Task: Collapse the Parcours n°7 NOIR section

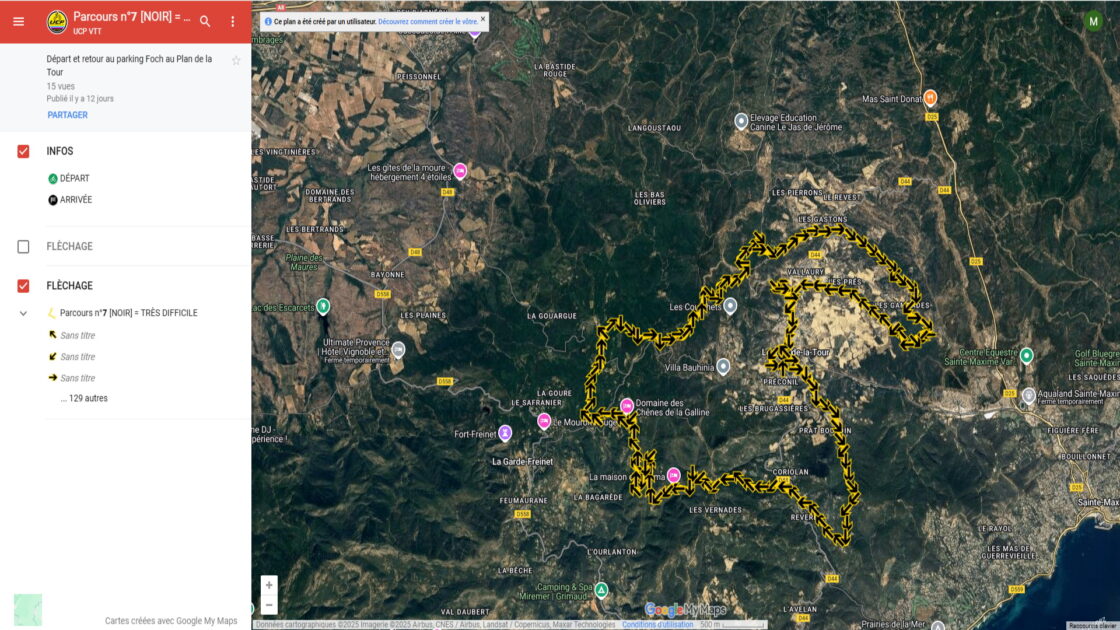Action: point(23,313)
